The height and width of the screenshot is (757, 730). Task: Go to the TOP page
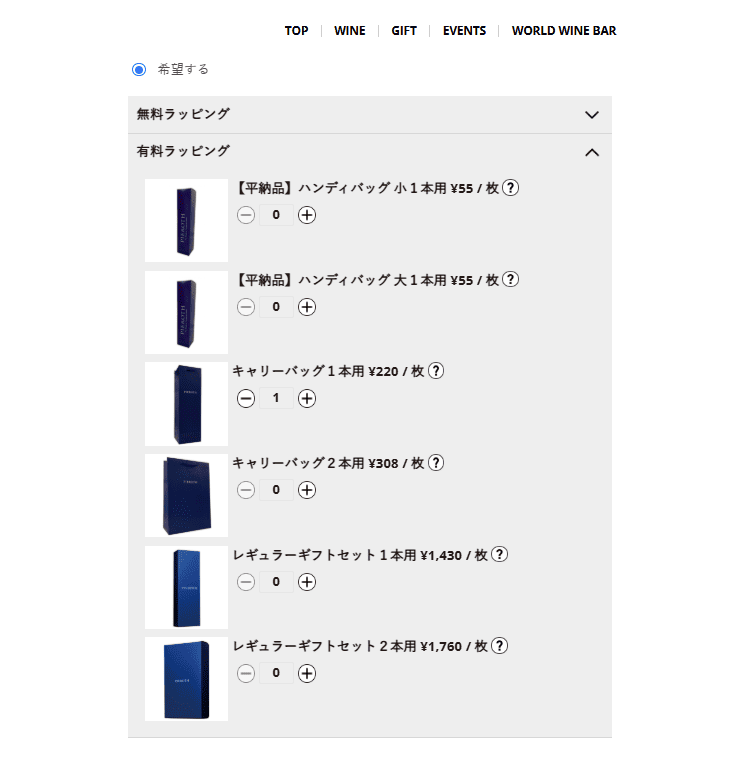(x=296, y=31)
